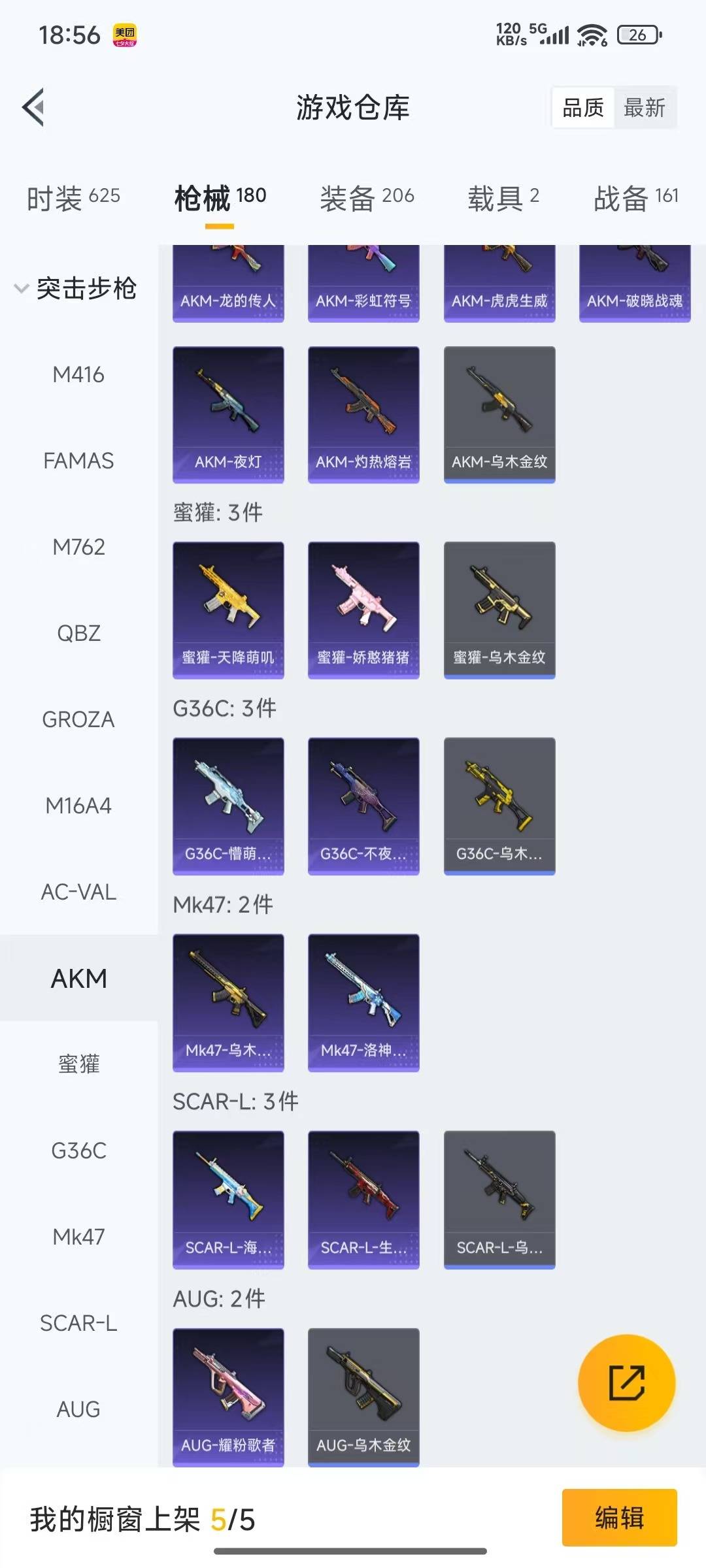Screen dimensions: 706x1568
Task: Select GROZA in the side list
Action: tap(78, 719)
